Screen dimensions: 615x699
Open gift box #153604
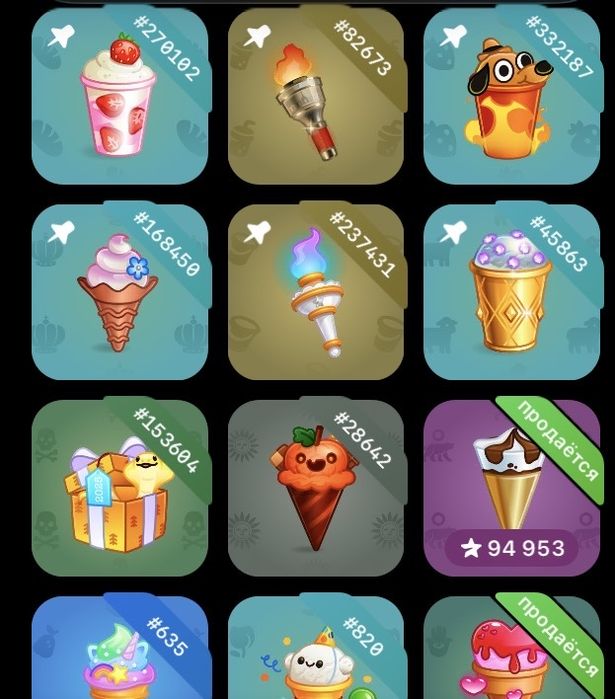[x=119, y=488]
